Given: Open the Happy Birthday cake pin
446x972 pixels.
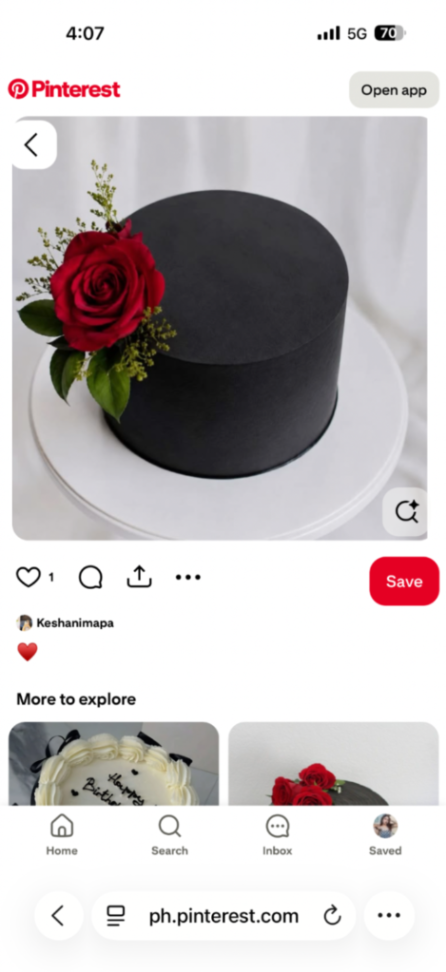Looking at the screenshot, I should 114,764.
